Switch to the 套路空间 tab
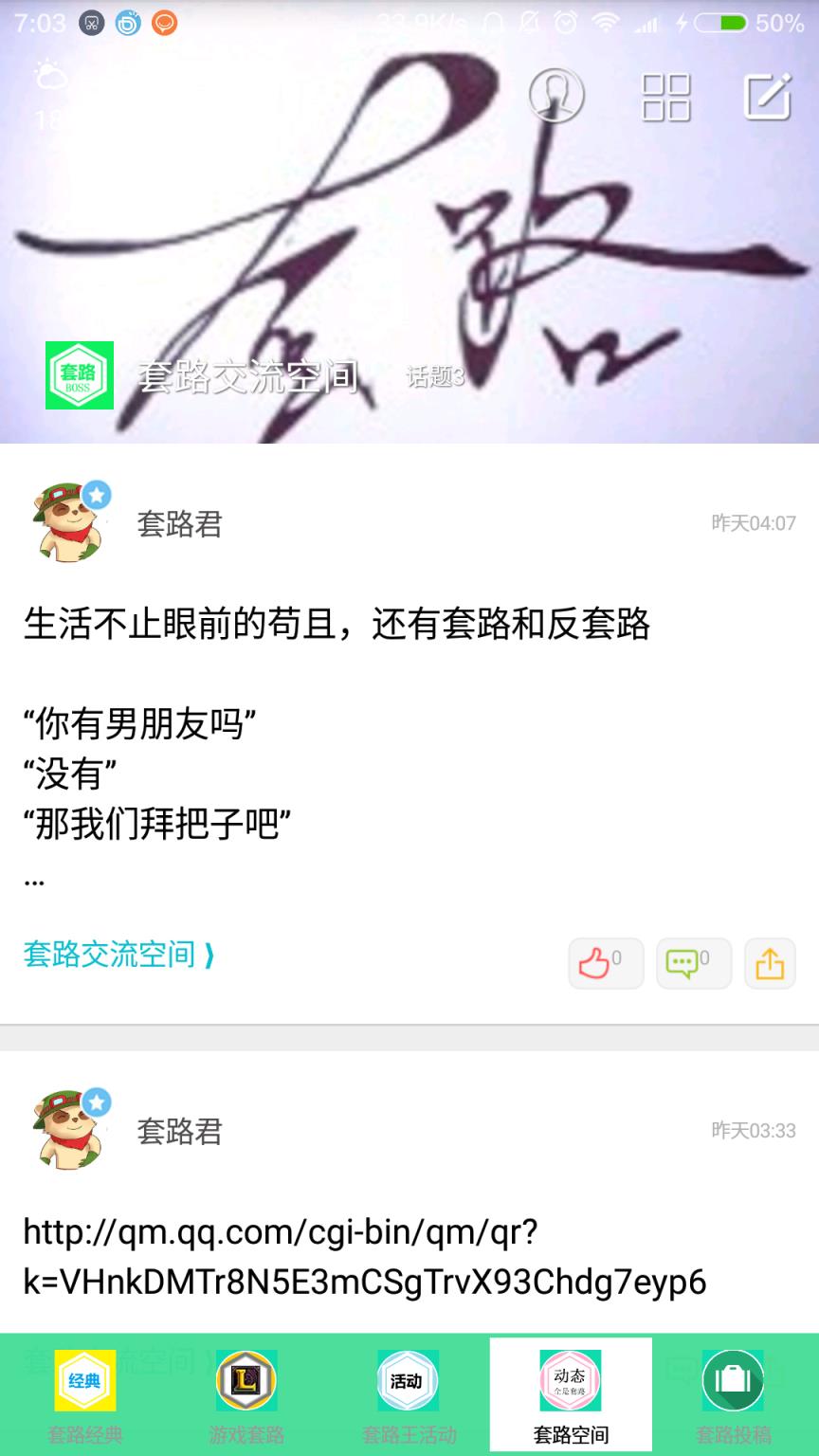819x1456 pixels. click(x=570, y=1393)
